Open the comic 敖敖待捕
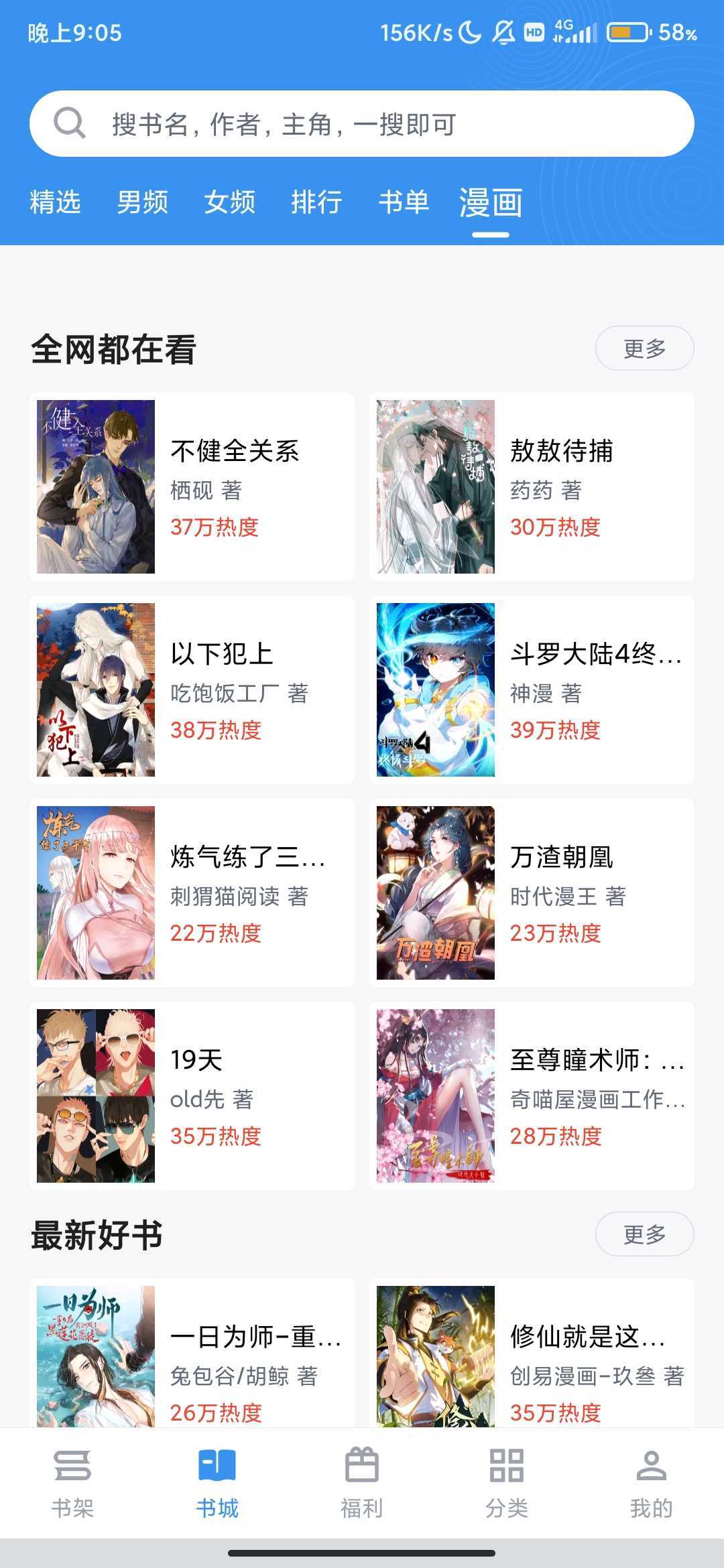Screen dimensions: 724x1568 click(532, 487)
